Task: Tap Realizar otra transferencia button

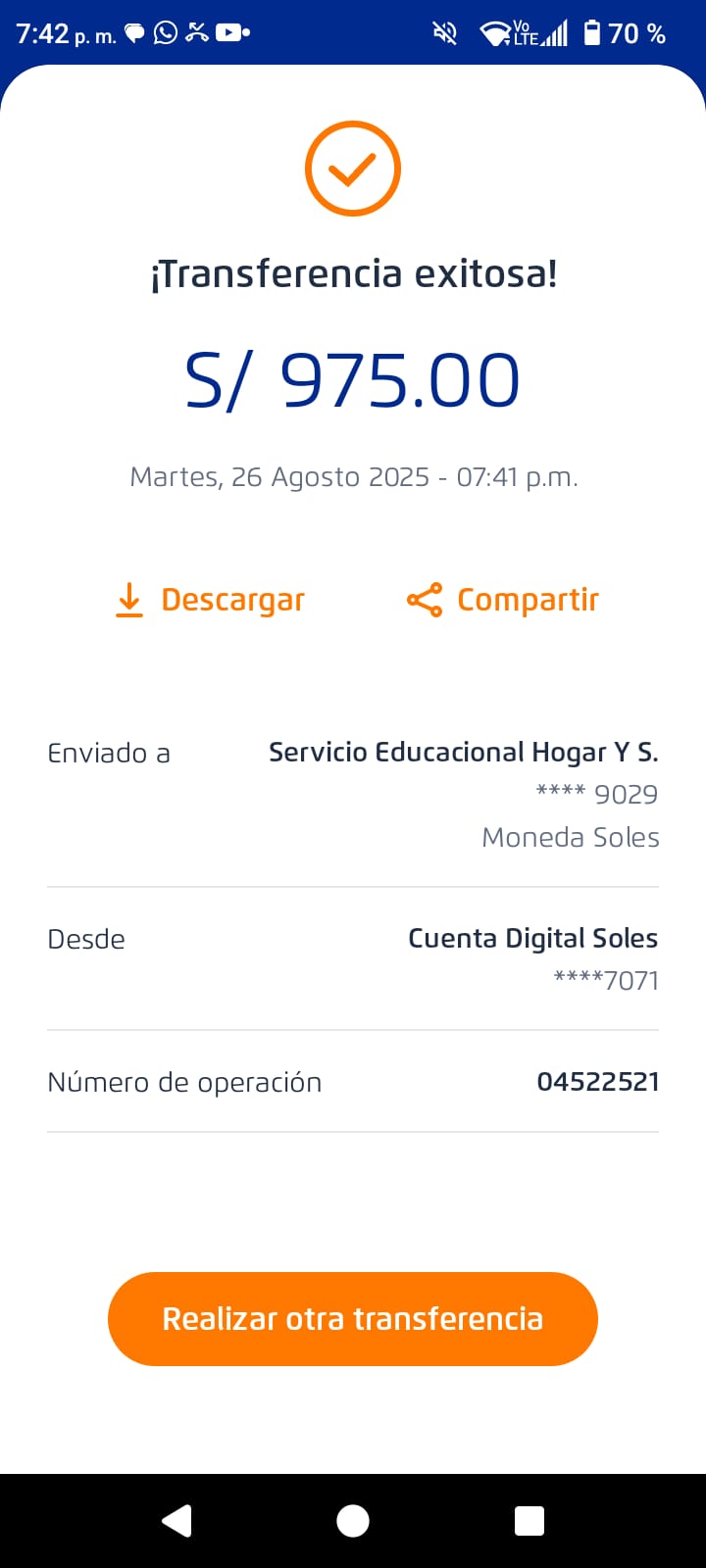Action: 353,1319
